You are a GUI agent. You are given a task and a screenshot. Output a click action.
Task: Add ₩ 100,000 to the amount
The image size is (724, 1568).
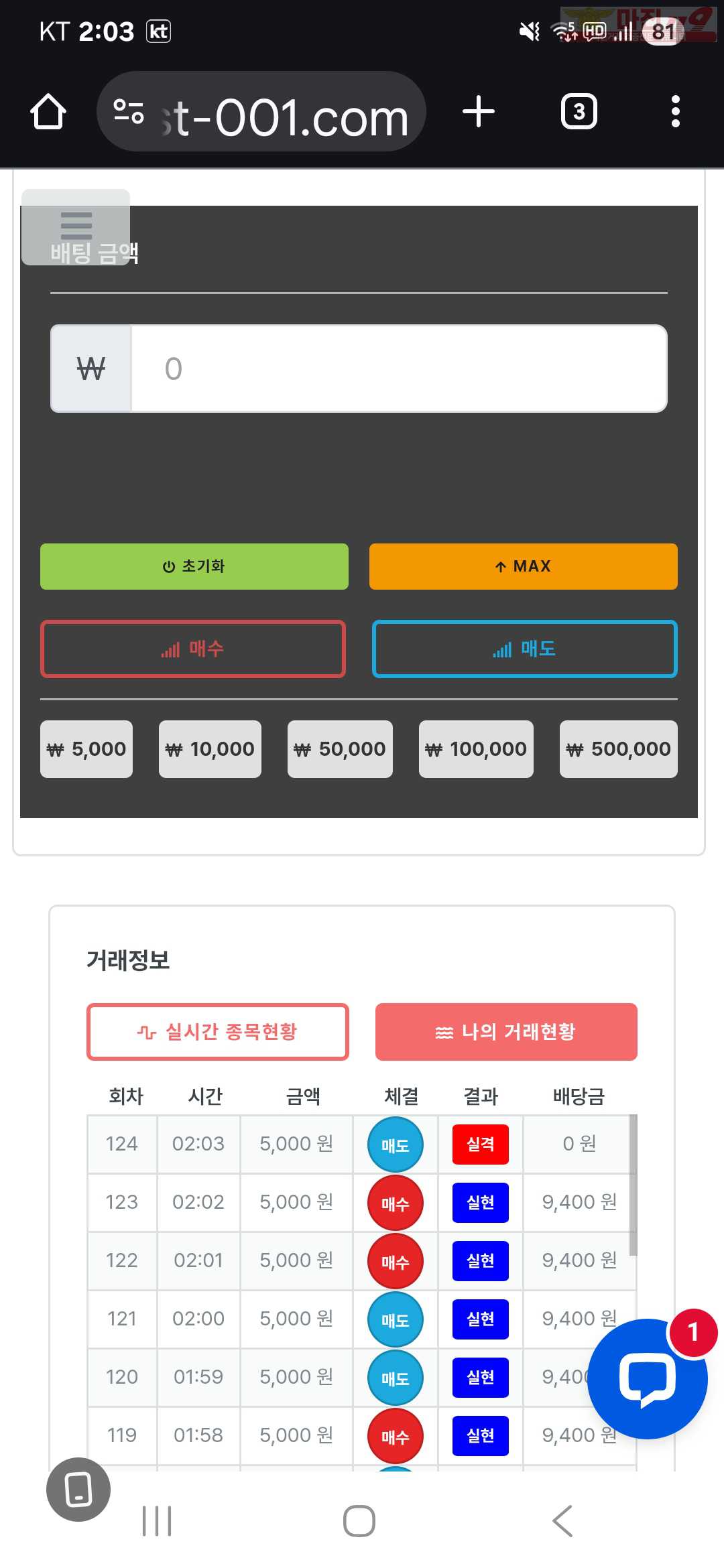(x=476, y=749)
